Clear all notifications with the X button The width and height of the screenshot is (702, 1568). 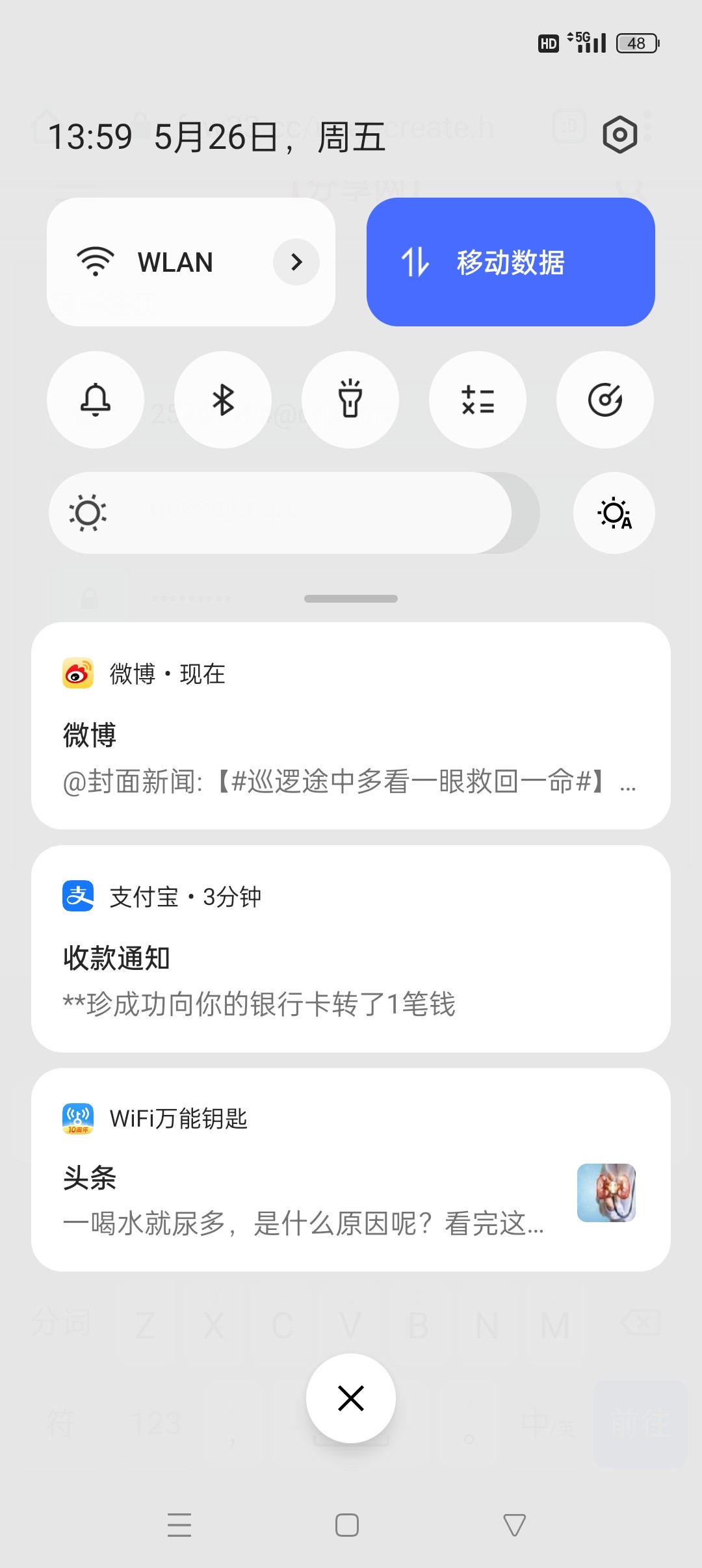(351, 1398)
